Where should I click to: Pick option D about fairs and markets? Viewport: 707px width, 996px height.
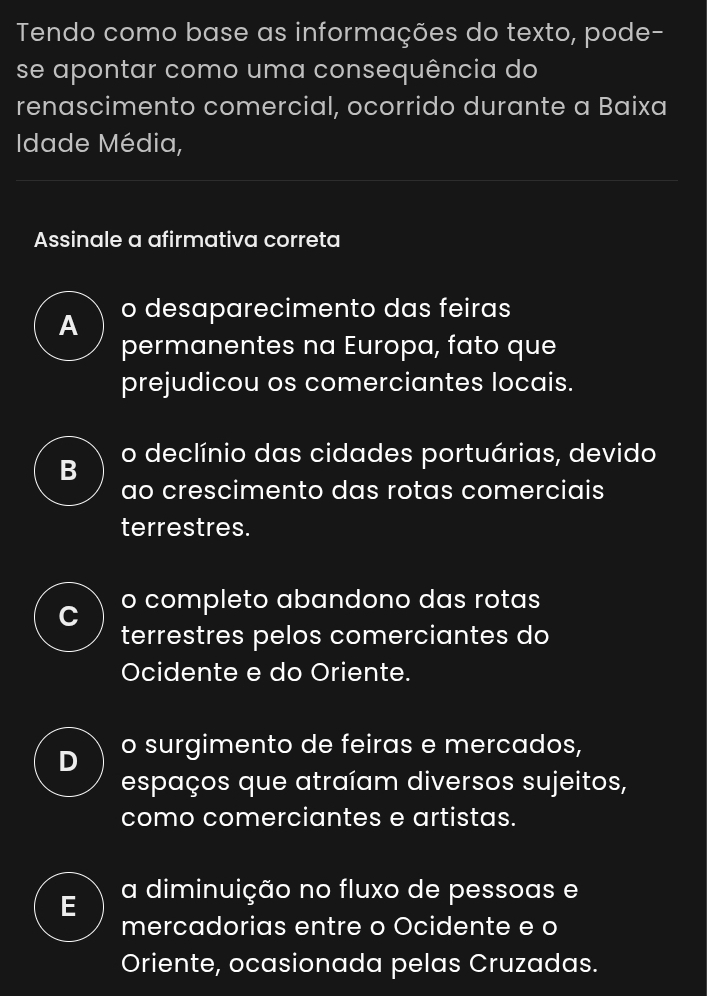69,762
